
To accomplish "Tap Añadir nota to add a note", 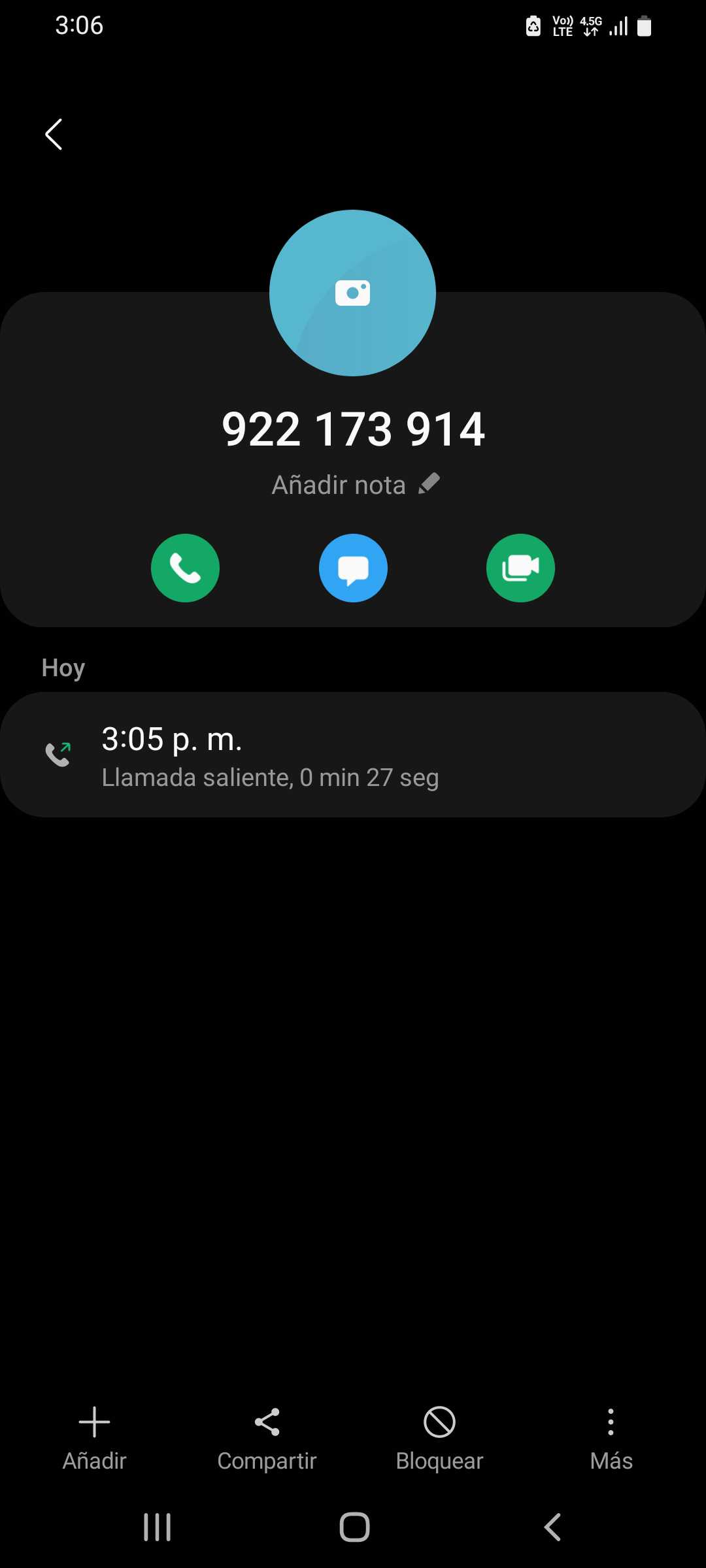I will pos(355,485).
